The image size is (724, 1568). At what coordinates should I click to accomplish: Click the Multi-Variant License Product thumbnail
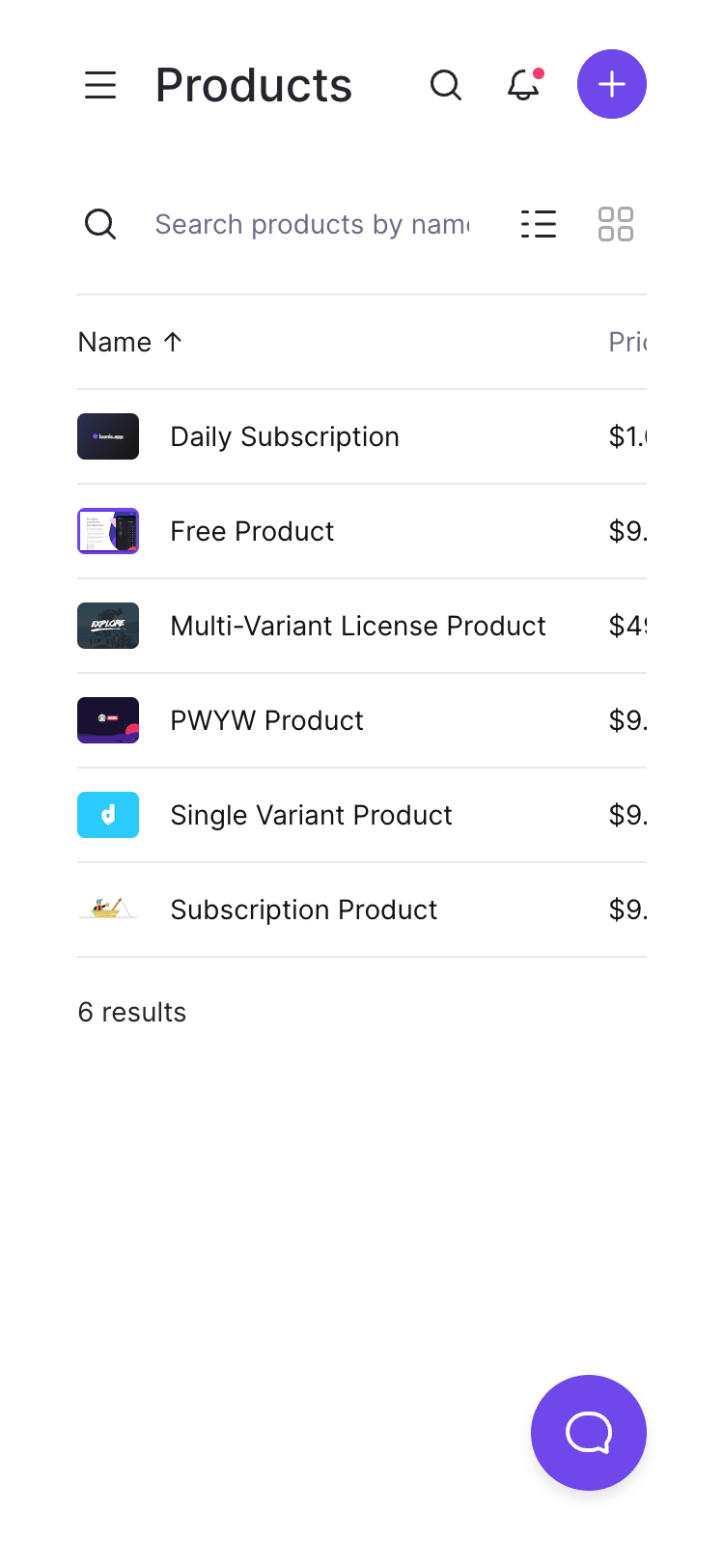(x=108, y=626)
